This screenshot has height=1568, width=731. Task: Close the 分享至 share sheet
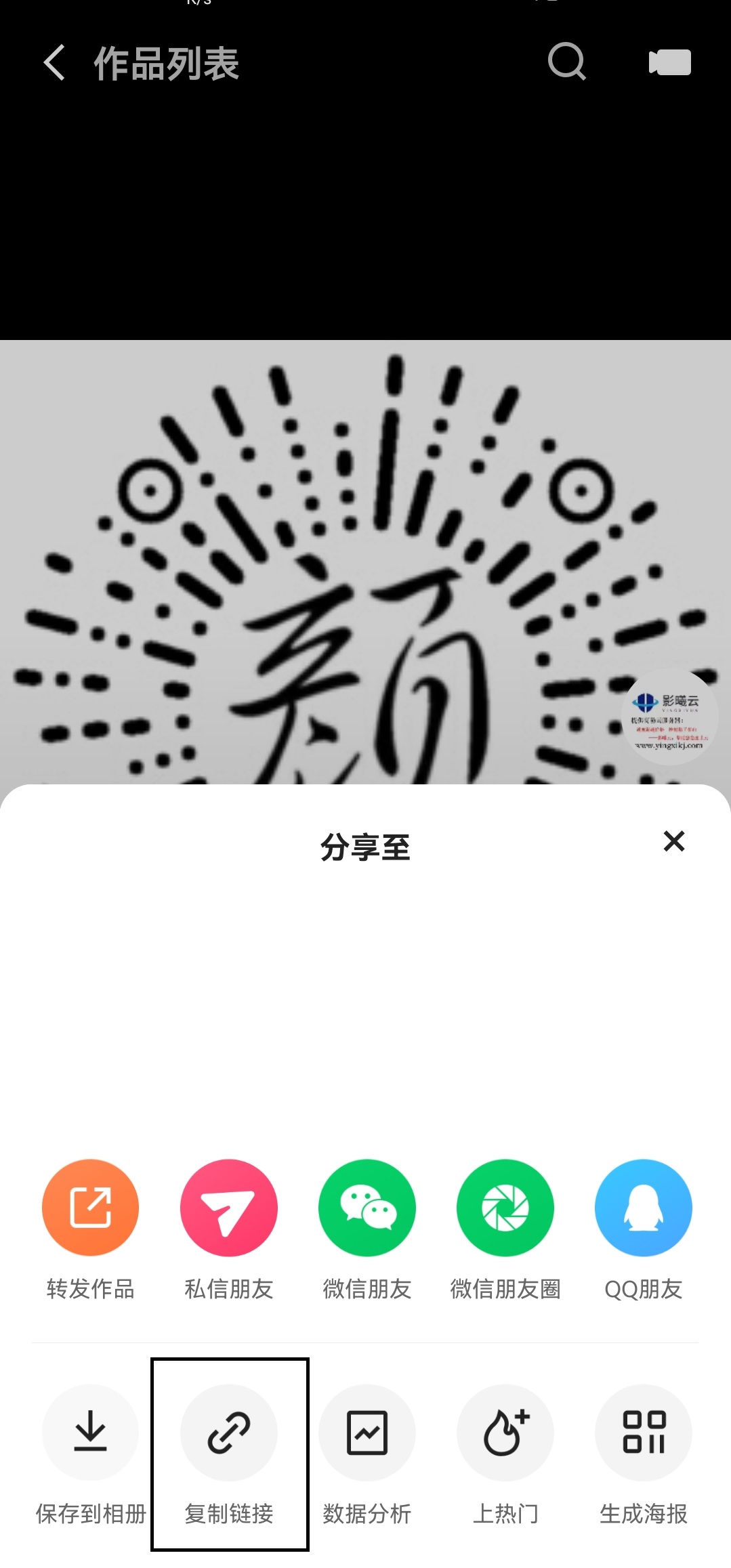(x=674, y=841)
